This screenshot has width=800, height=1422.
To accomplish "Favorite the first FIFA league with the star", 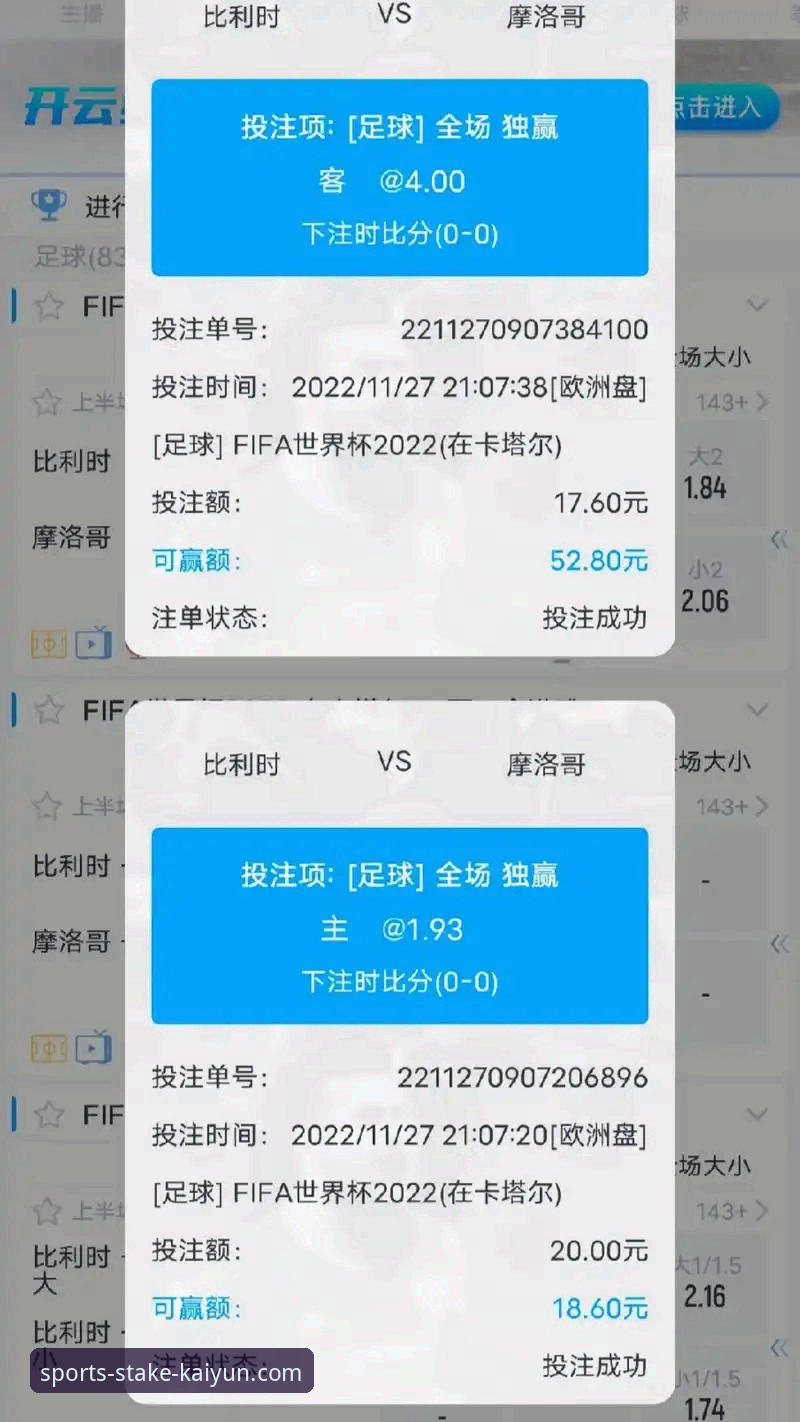I will 49,306.
